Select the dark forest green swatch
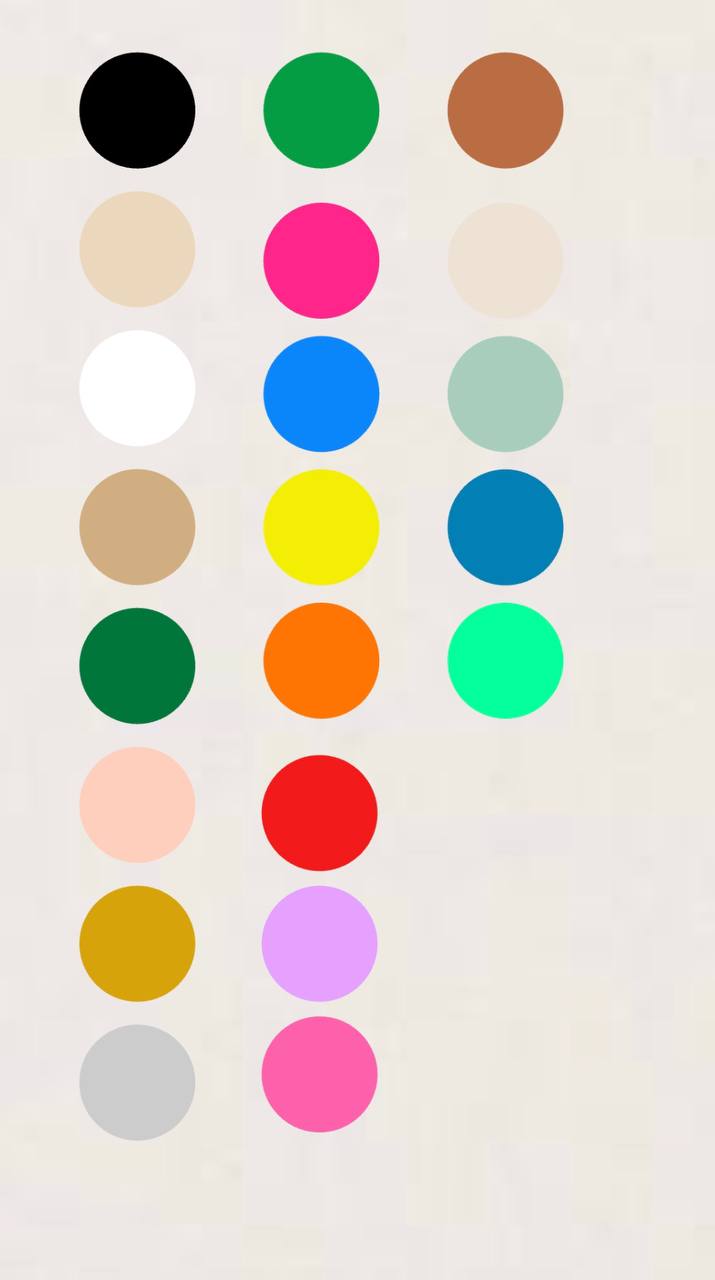 pyautogui.click(x=137, y=666)
